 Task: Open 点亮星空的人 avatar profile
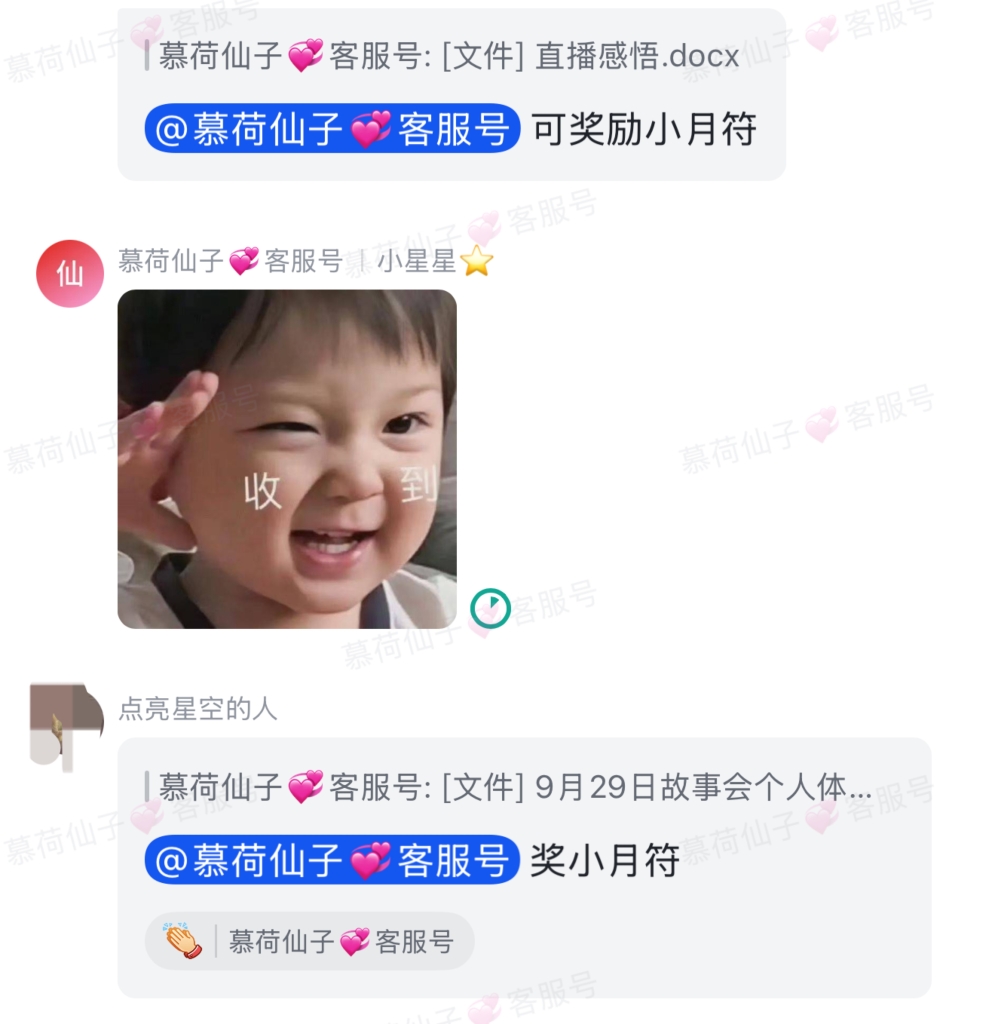pos(66,725)
